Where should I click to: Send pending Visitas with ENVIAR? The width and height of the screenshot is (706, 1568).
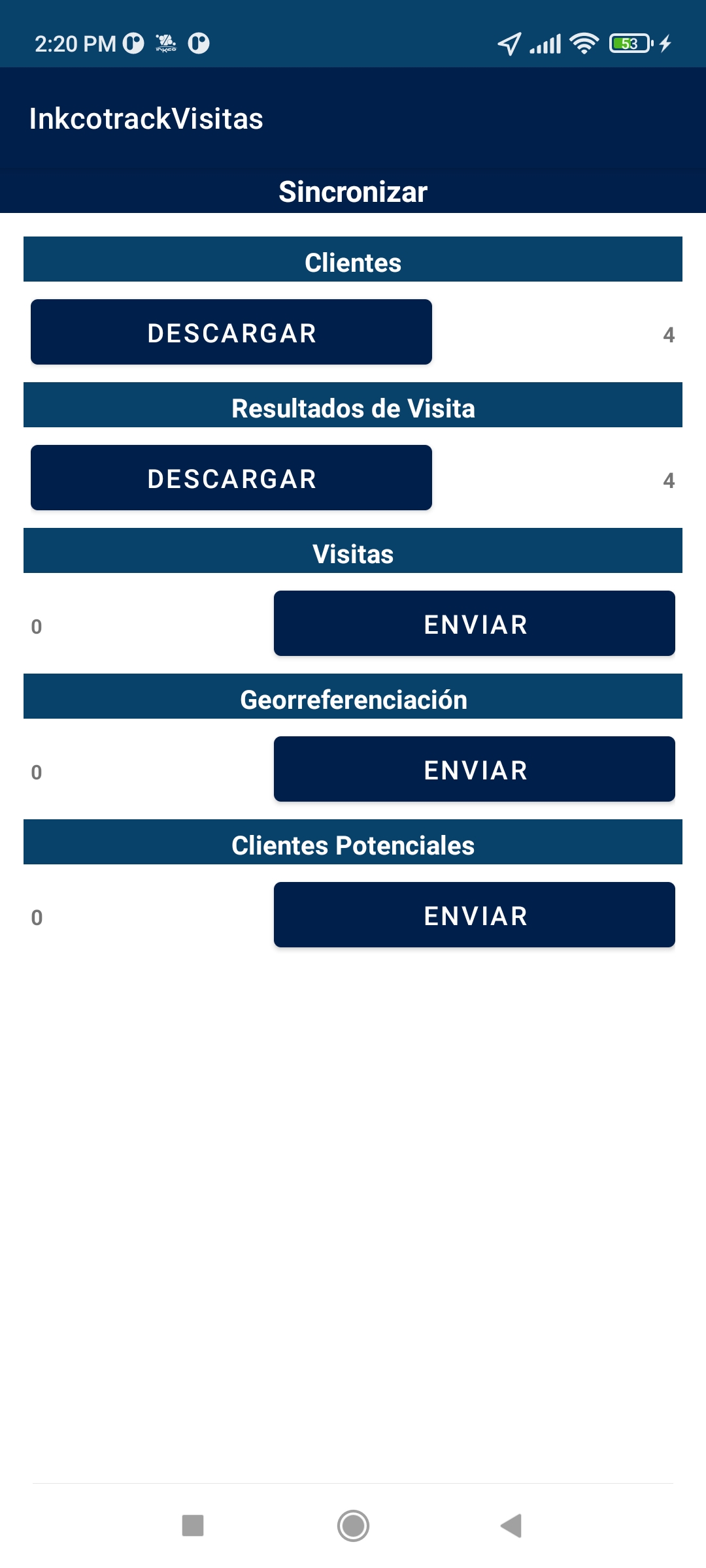475,623
